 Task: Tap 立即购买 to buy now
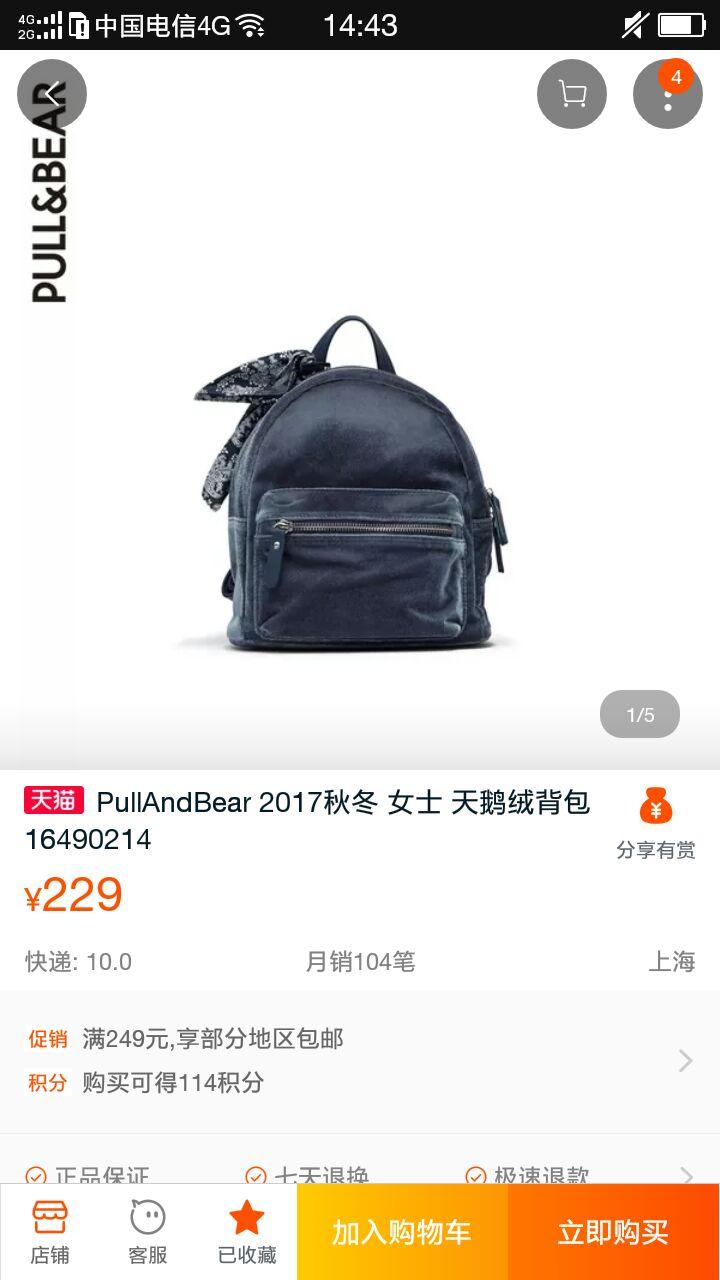pyautogui.click(x=613, y=1232)
